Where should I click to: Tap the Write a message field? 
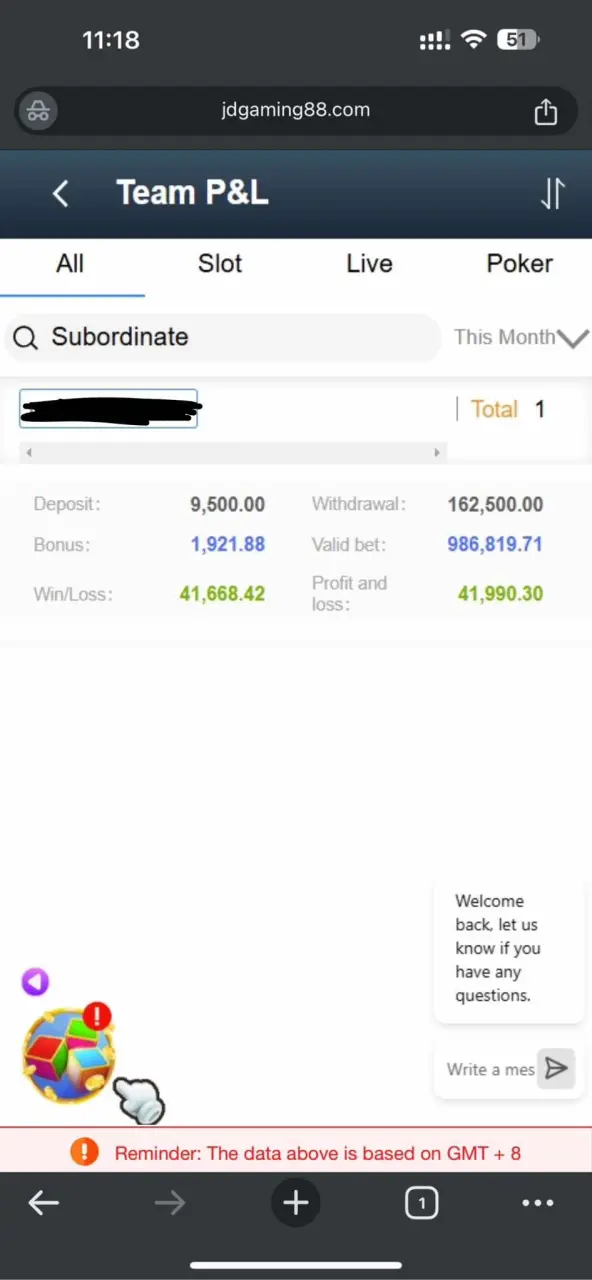pos(490,1069)
